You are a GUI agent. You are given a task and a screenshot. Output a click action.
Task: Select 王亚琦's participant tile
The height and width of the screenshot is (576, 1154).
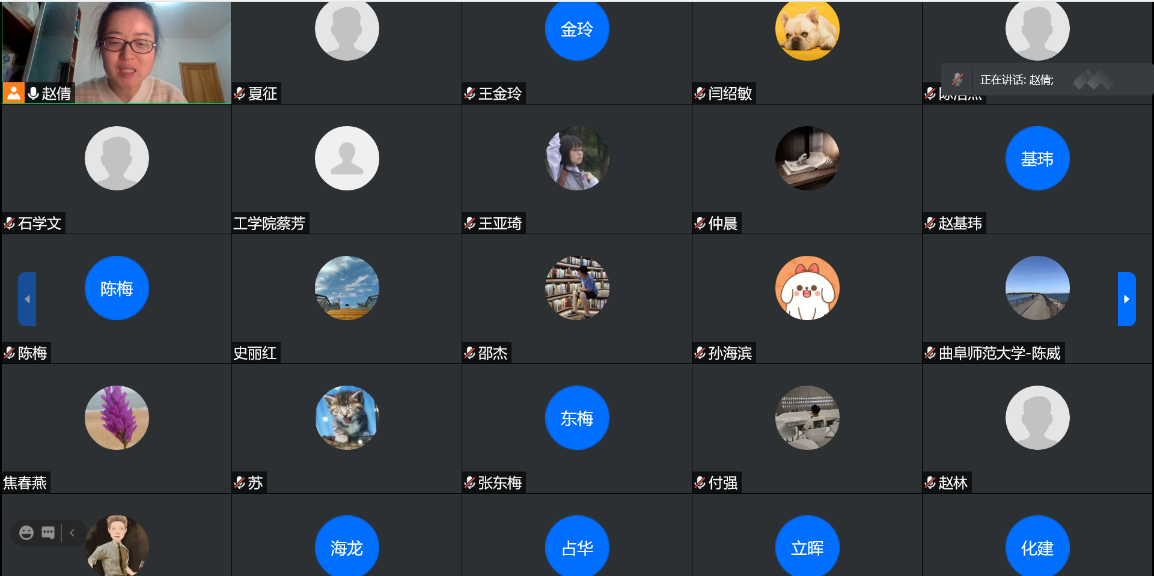coord(576,168)
